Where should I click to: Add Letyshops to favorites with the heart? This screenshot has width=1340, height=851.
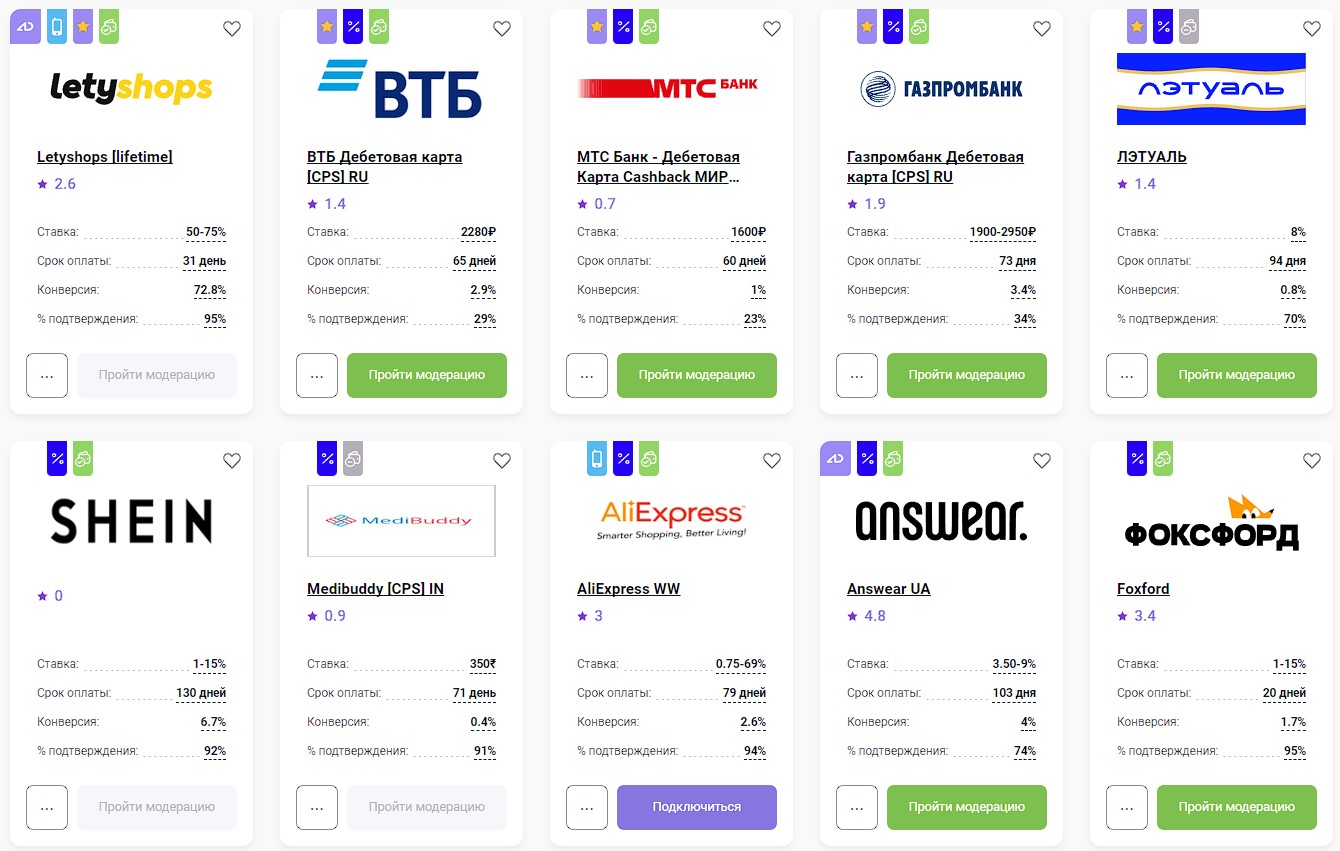click(232, 29)
